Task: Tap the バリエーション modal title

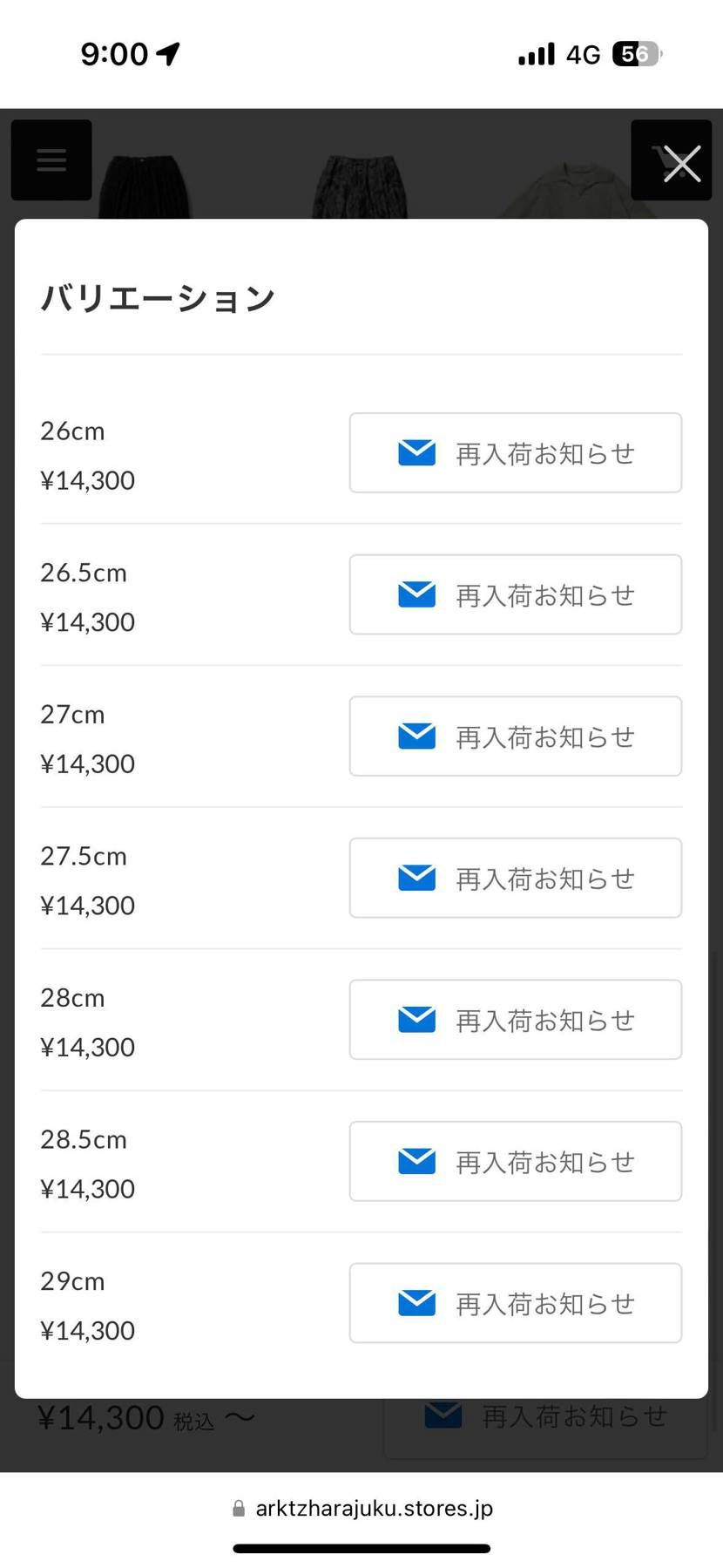Action: tap(159, 297)
